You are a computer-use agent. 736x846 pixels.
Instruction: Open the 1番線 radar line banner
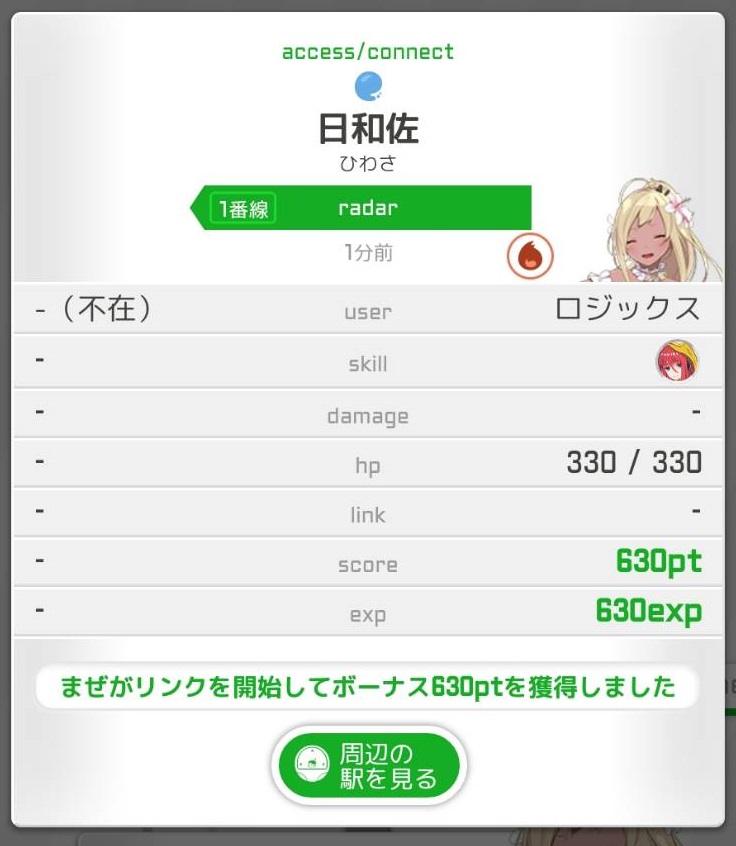pos(366,208)
